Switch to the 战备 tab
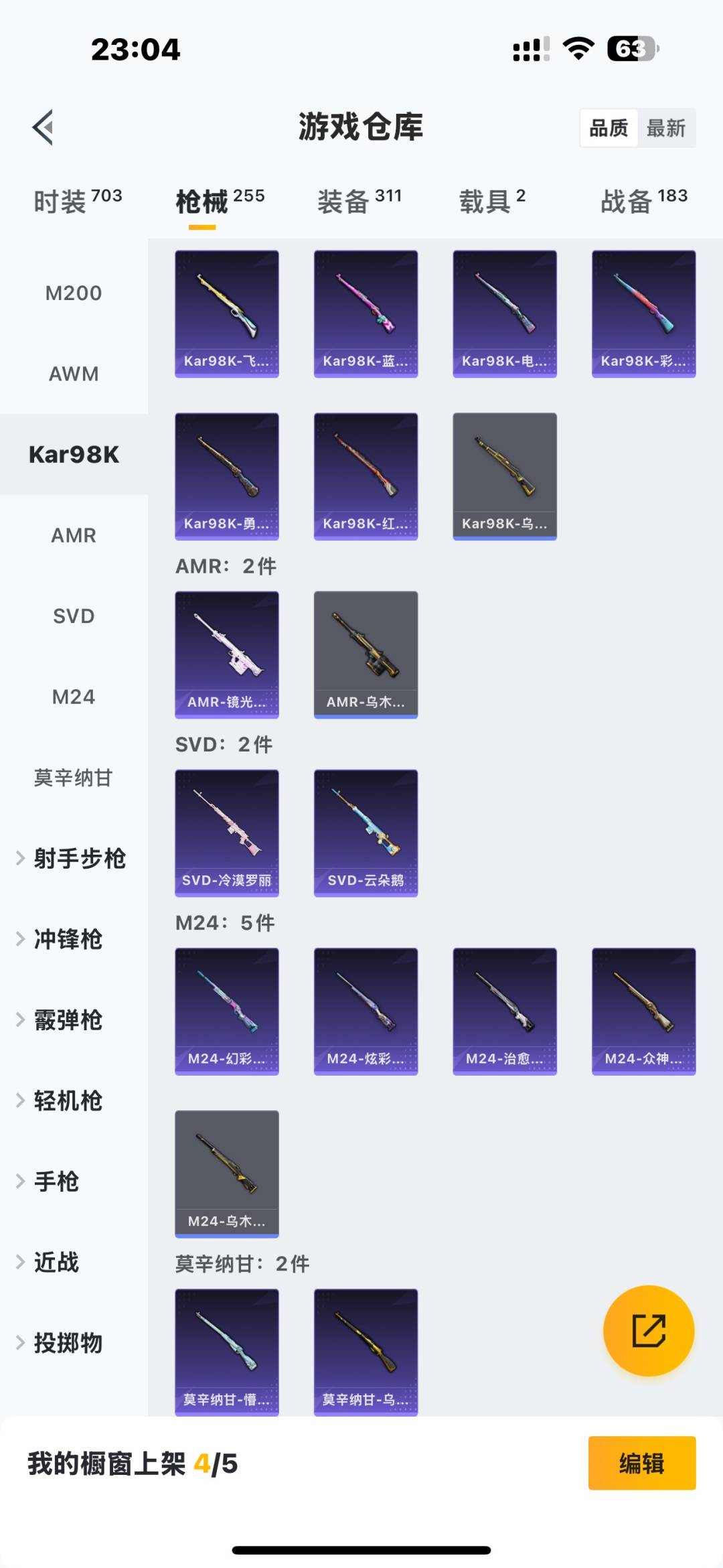This screenshot has width=723, height=1568. (643, 201)
